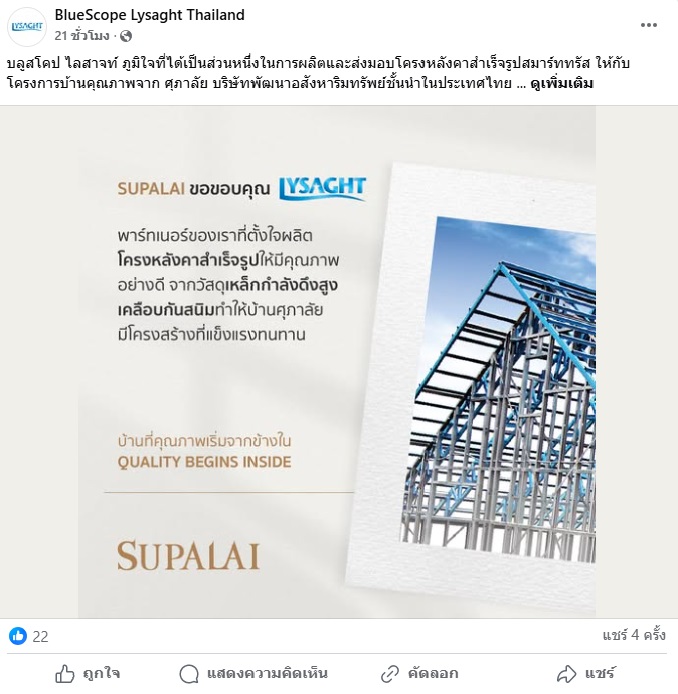Open BlueScope Lysaght Thailand profile picture
This screenshot has height=694, width=678.
(x=26, y=27)
